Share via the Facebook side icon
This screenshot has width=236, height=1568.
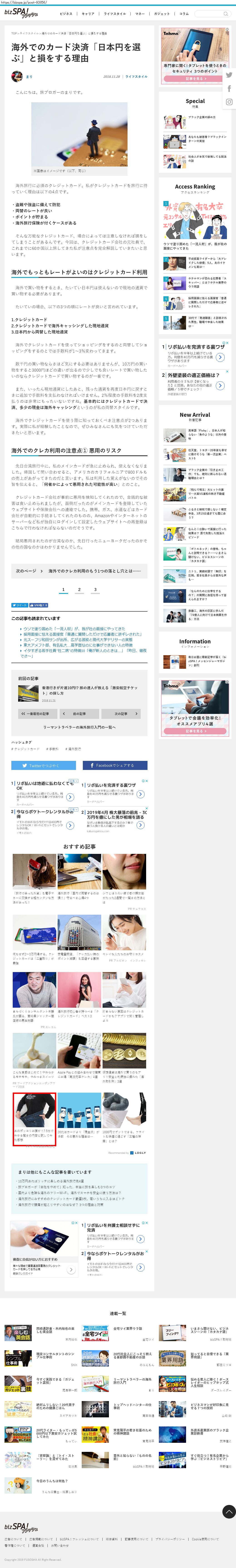click(x=229, y=88)
